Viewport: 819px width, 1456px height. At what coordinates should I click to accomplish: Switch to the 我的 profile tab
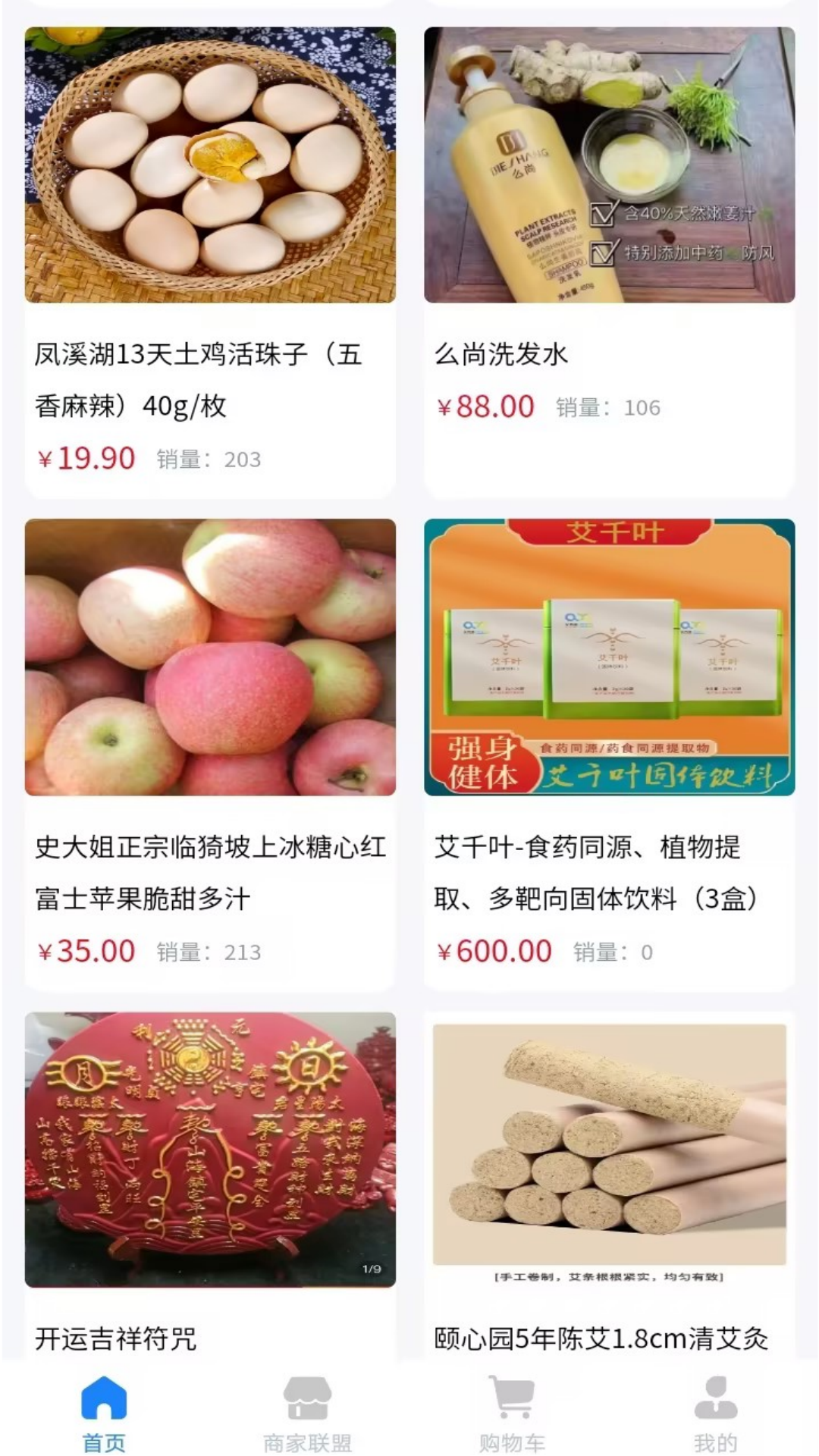pos(715,1410)
